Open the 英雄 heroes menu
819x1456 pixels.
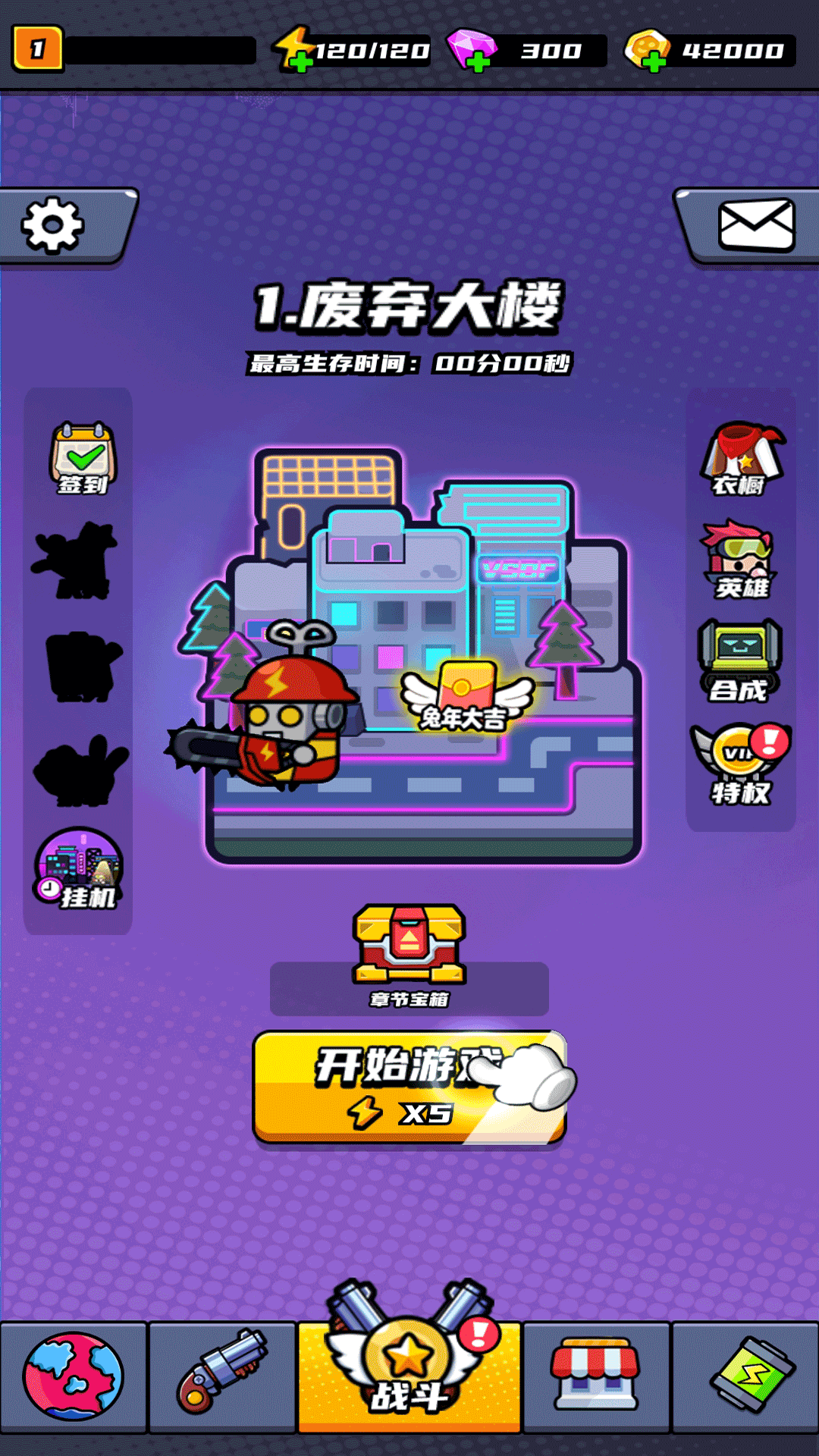point(739,560)
